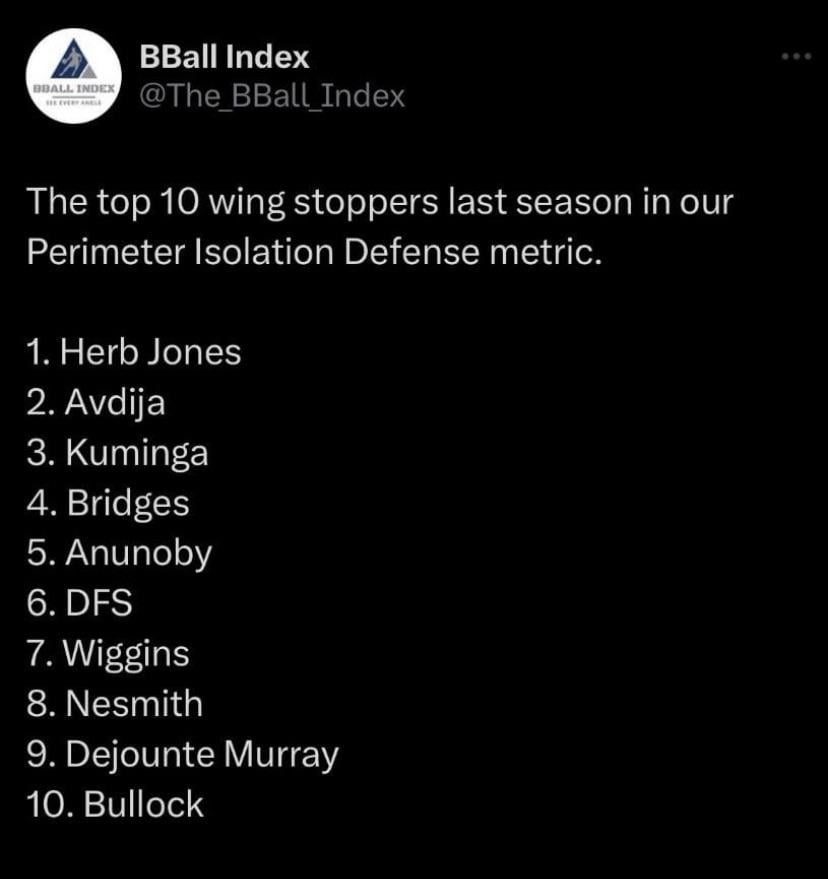
Task: Open the tweet's overflow menu
Action: [796, 58]
